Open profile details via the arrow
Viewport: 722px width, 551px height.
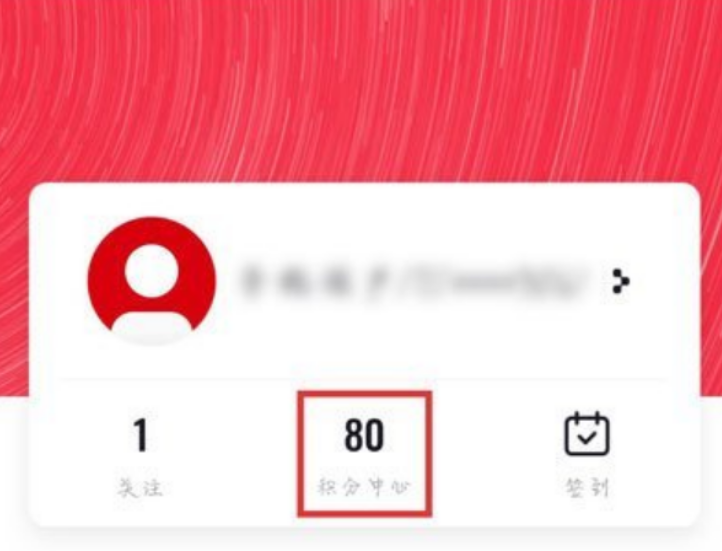622,282
